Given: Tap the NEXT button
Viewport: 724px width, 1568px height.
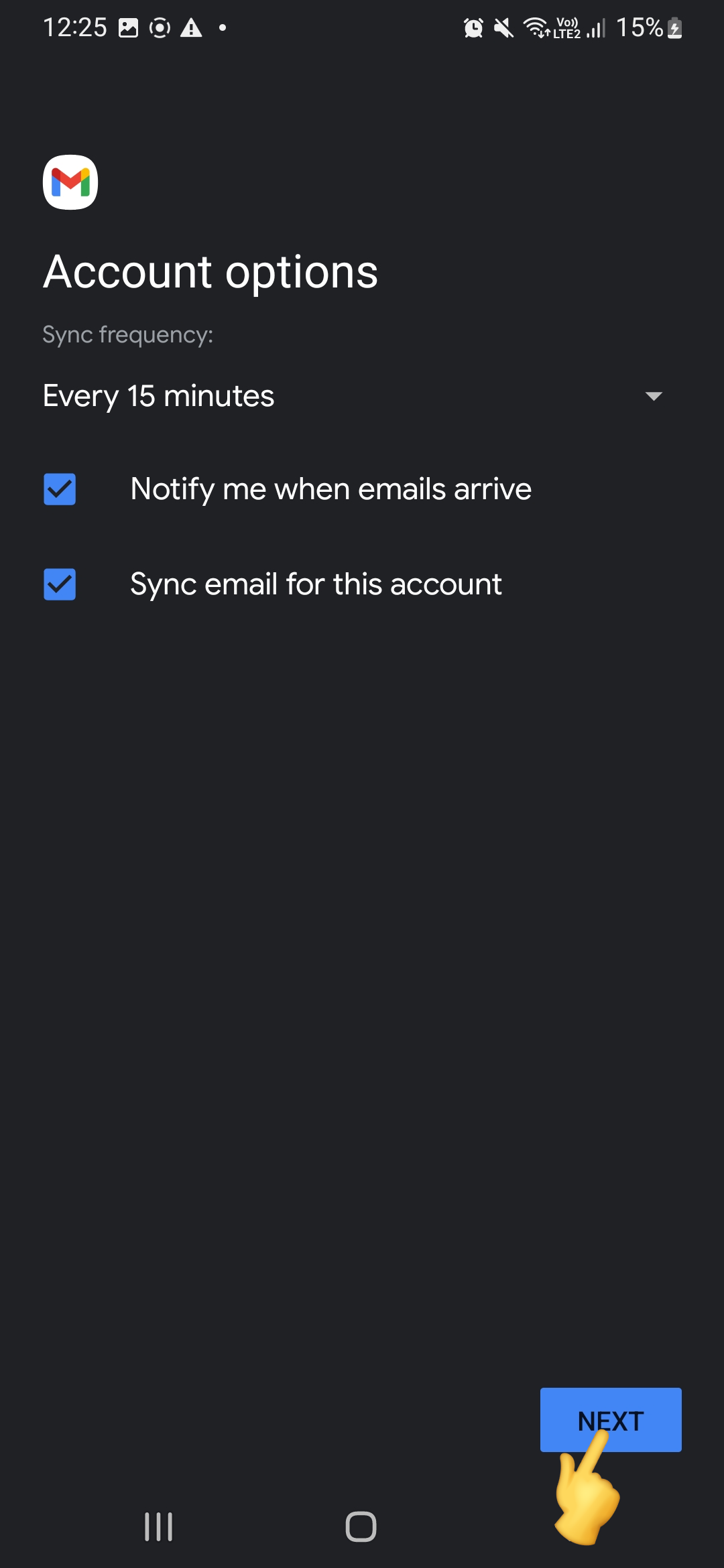Looking at the screenshot, I should 609,1421.
